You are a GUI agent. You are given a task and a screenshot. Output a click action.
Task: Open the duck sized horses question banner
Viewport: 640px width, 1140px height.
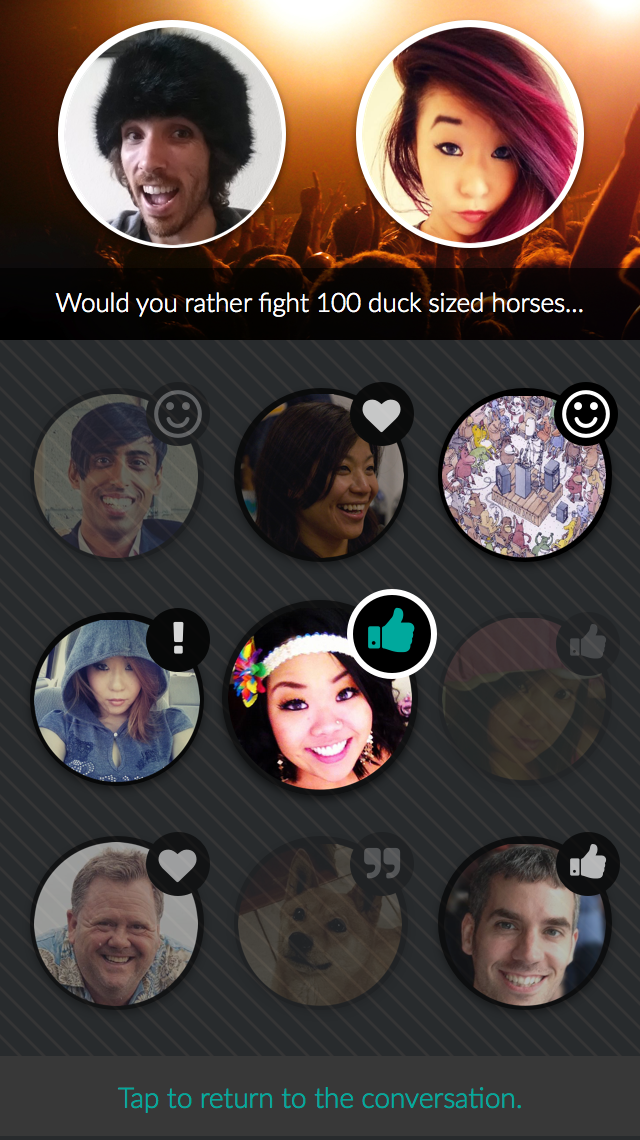[x=320, y=303]
